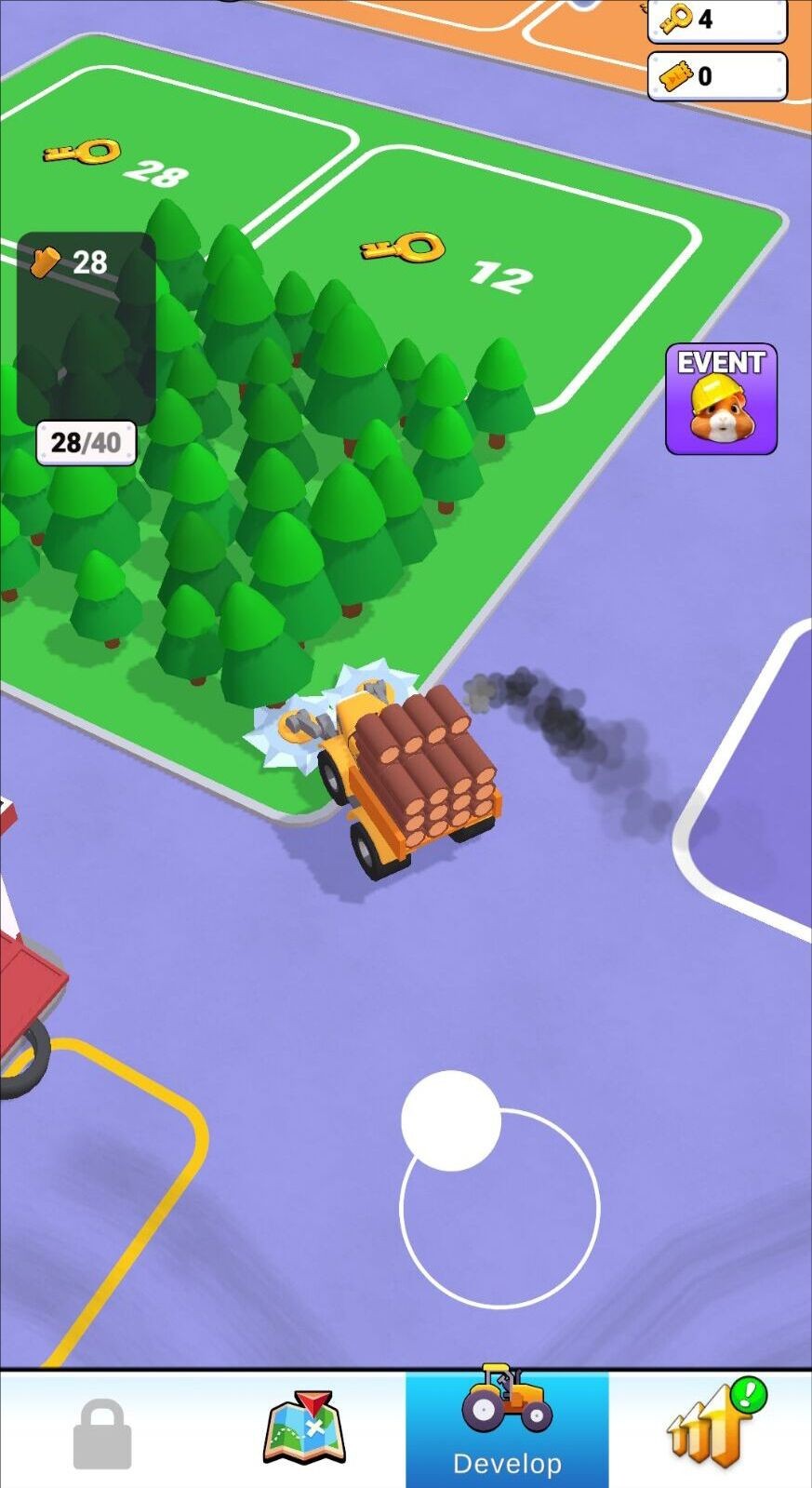812x1488 pixels.
Task: Open the EVENT hamster button
Action: pos(721,399)
